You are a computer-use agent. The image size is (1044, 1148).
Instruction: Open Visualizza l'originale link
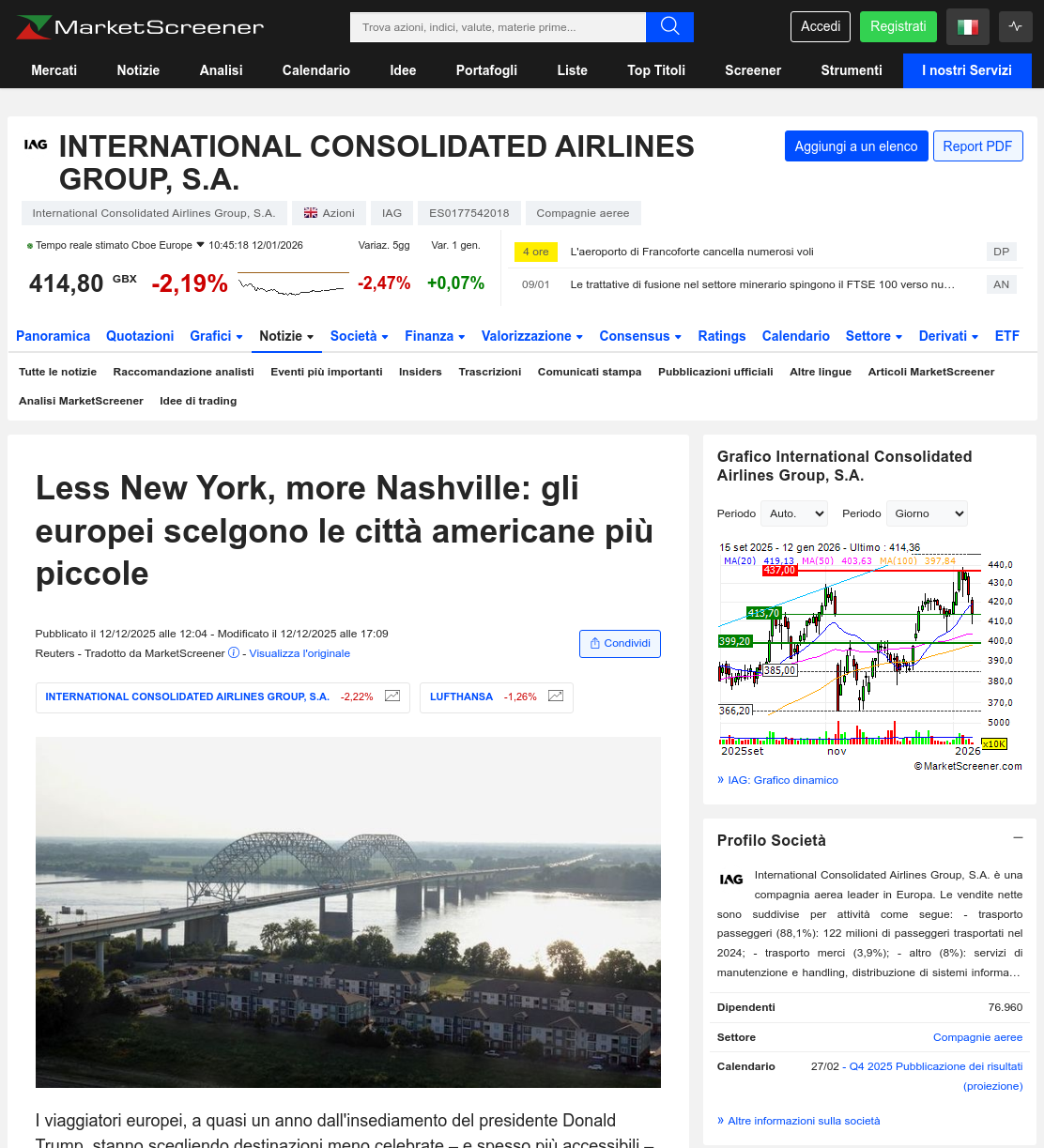point(299,653)
